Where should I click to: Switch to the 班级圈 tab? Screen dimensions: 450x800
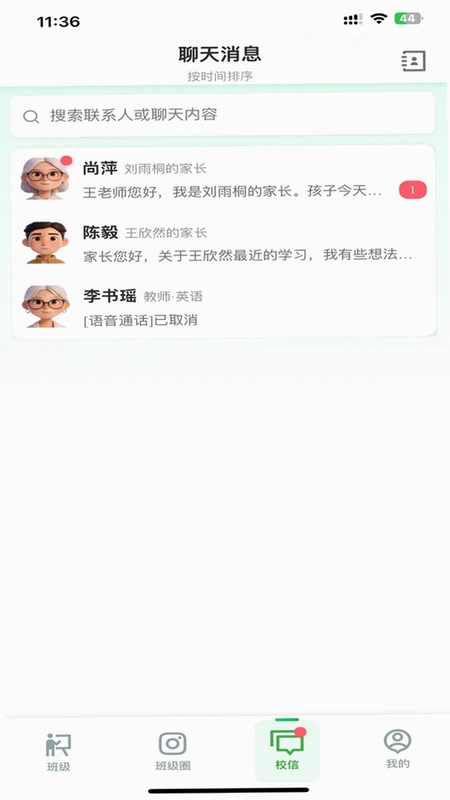pyautogui.click(x=172, y=752)
